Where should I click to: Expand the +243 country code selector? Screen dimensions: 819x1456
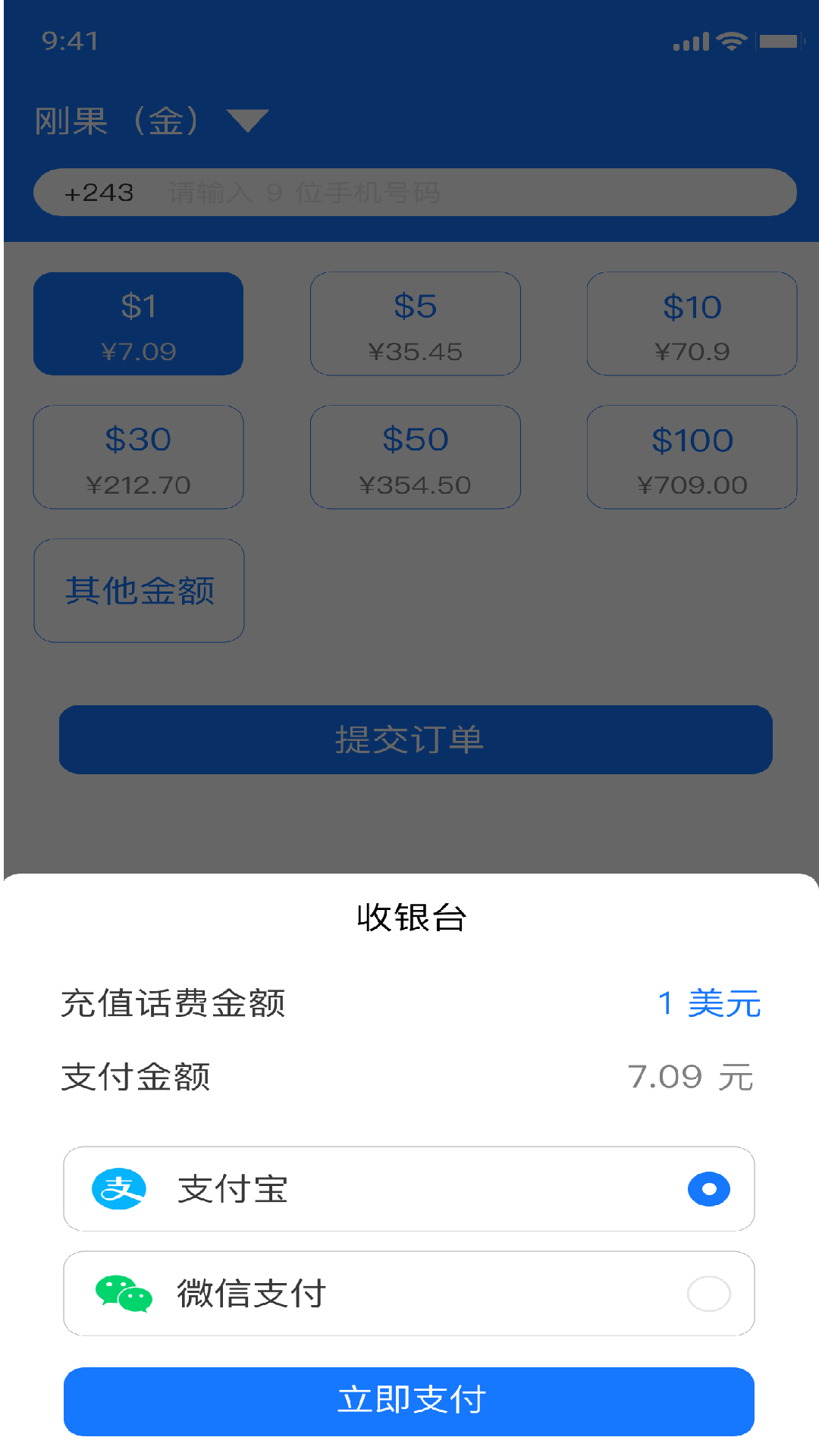coord(100,192)
